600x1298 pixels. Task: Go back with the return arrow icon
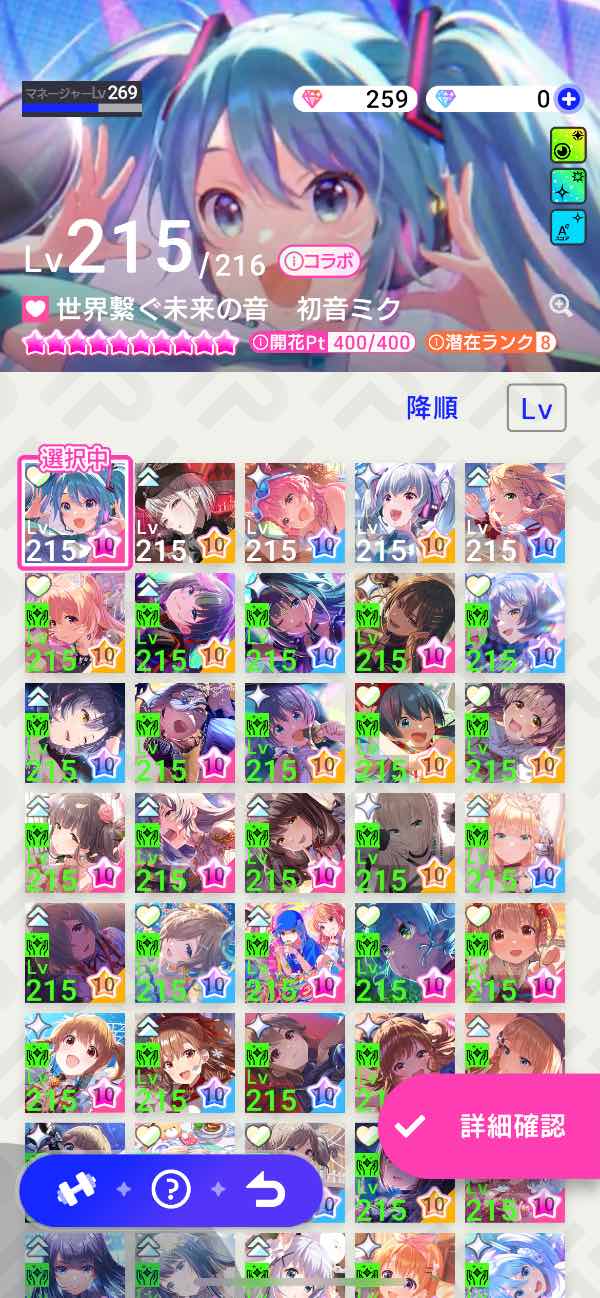coord(266,1190)
